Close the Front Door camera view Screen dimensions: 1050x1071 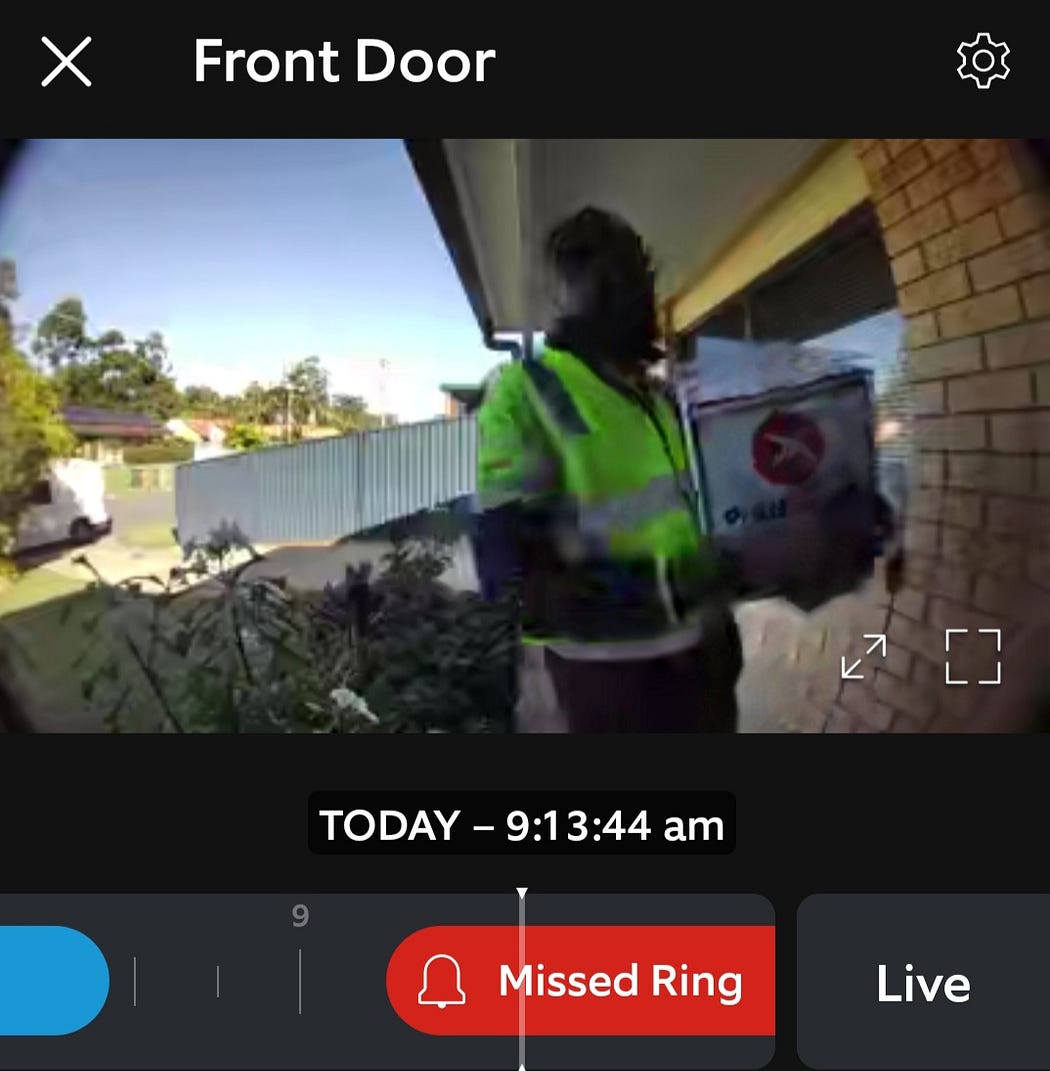66,62
